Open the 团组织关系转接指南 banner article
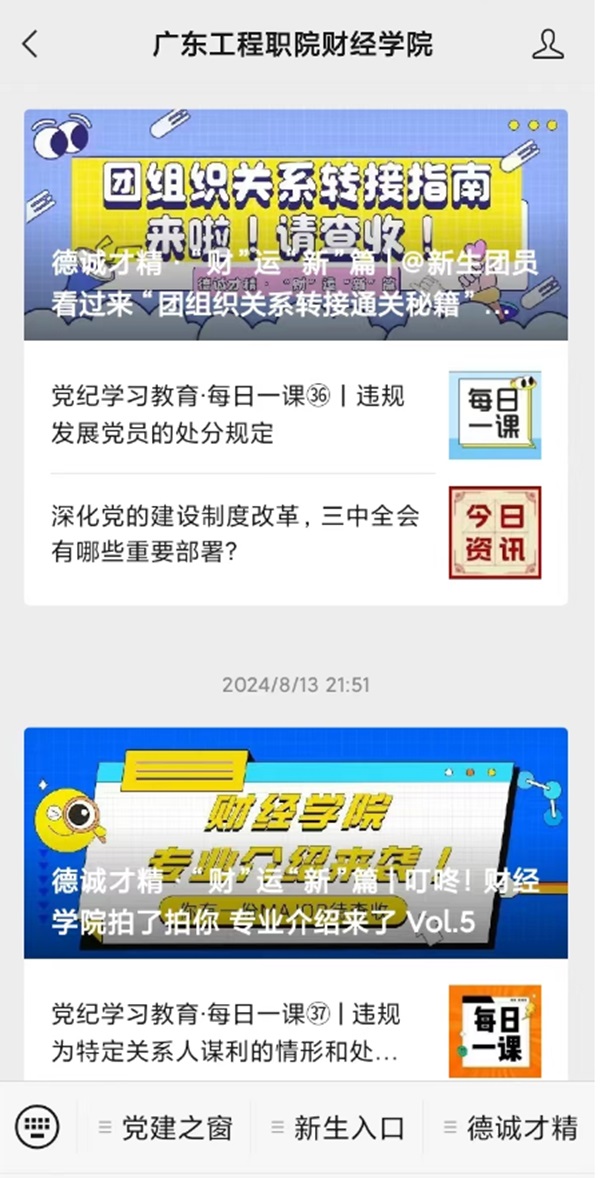600x1178 pixels. [x=296, y=225]
